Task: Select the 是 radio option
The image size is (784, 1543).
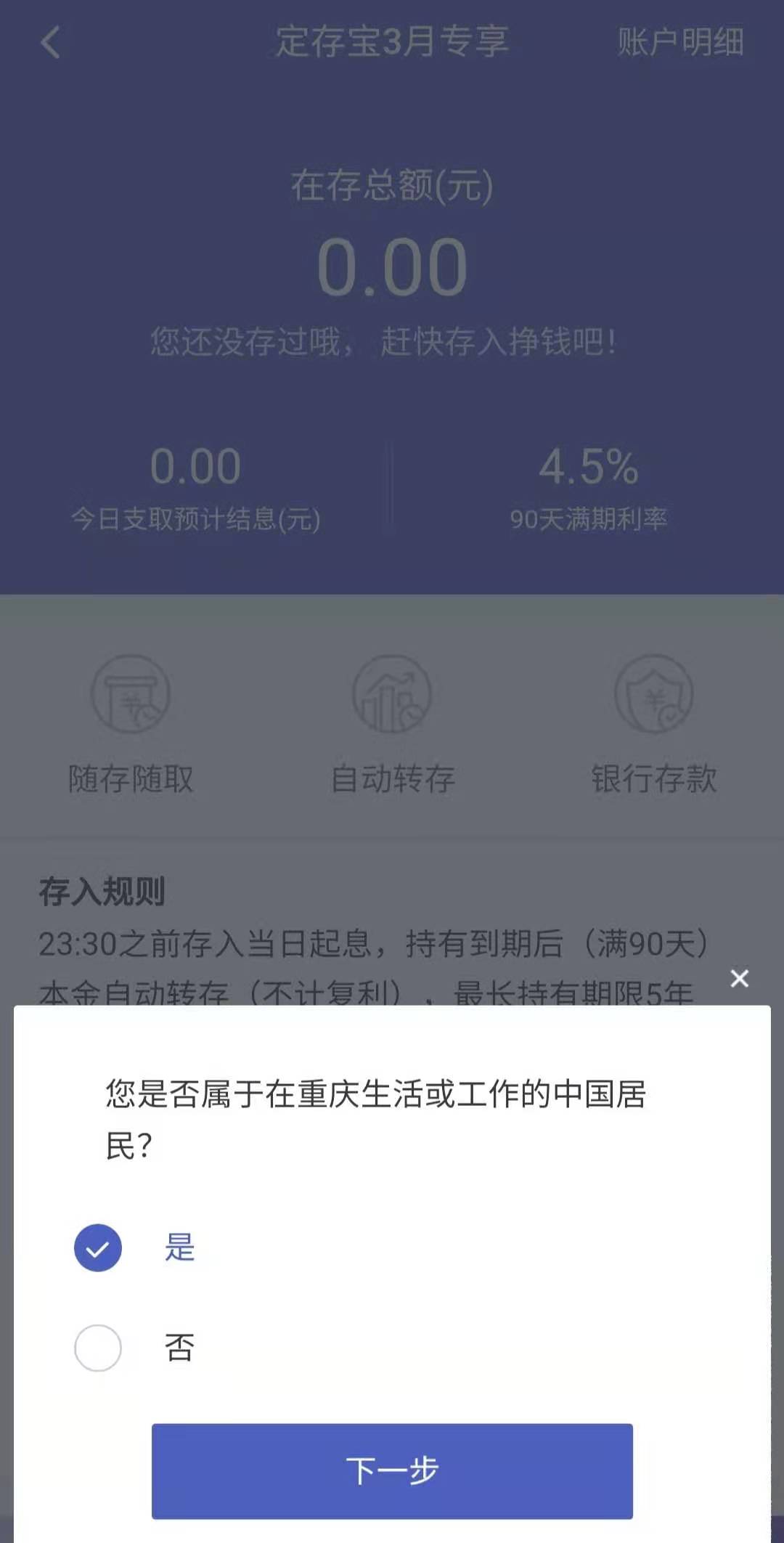Action: pyautogui.click(x=98, y=1247)
